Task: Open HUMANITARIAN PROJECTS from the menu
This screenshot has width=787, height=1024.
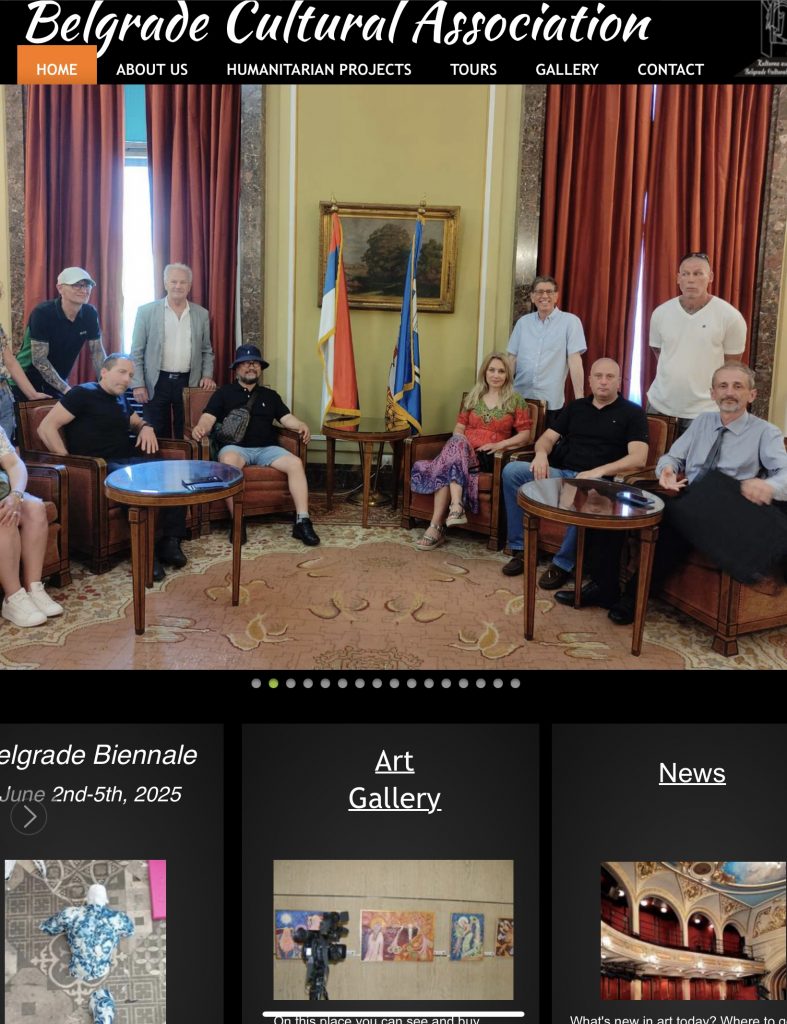Action: coord(319,69)
